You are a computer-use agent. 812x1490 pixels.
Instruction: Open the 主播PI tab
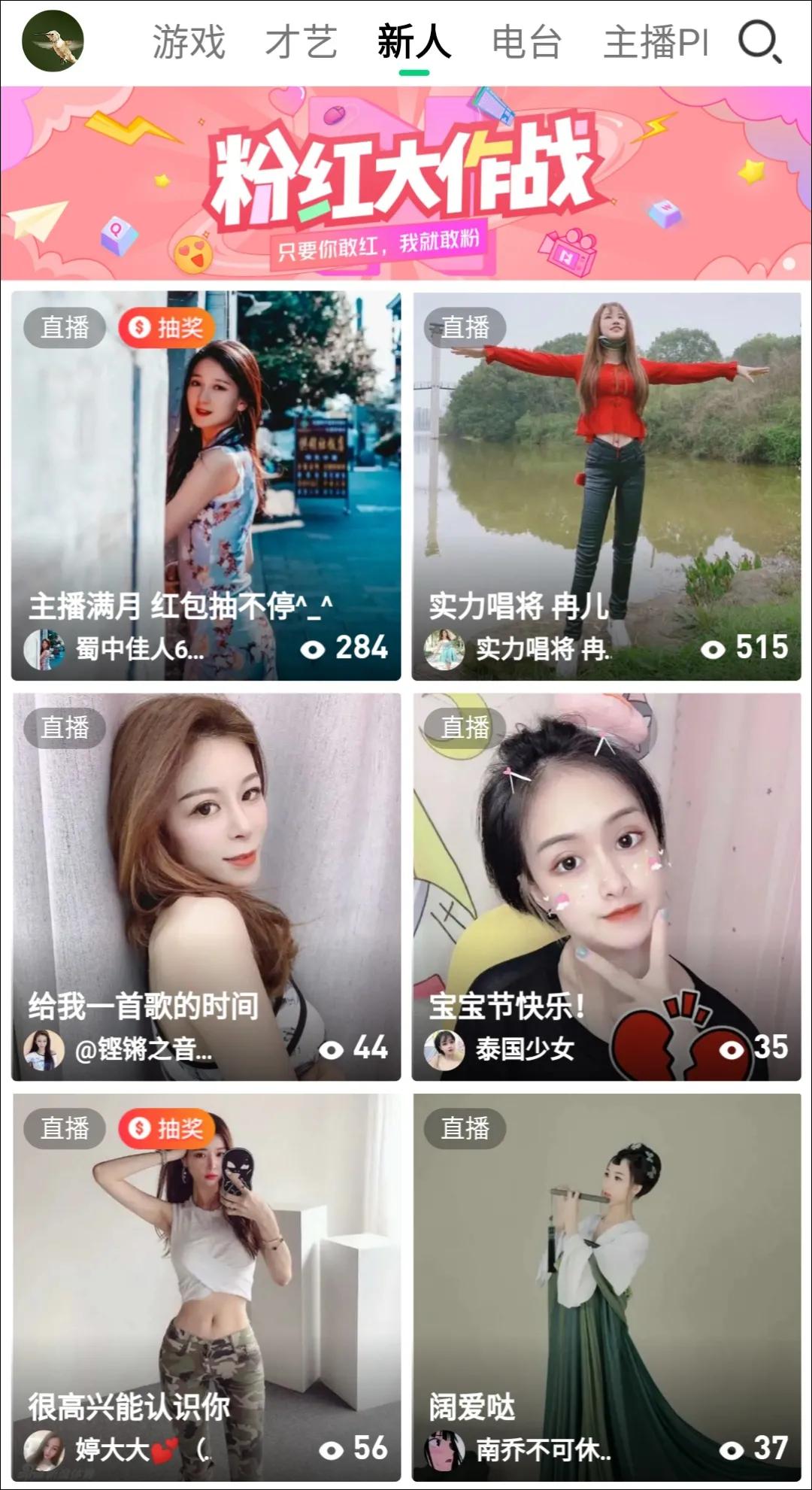pyautogui.click(x=654, y=44)
